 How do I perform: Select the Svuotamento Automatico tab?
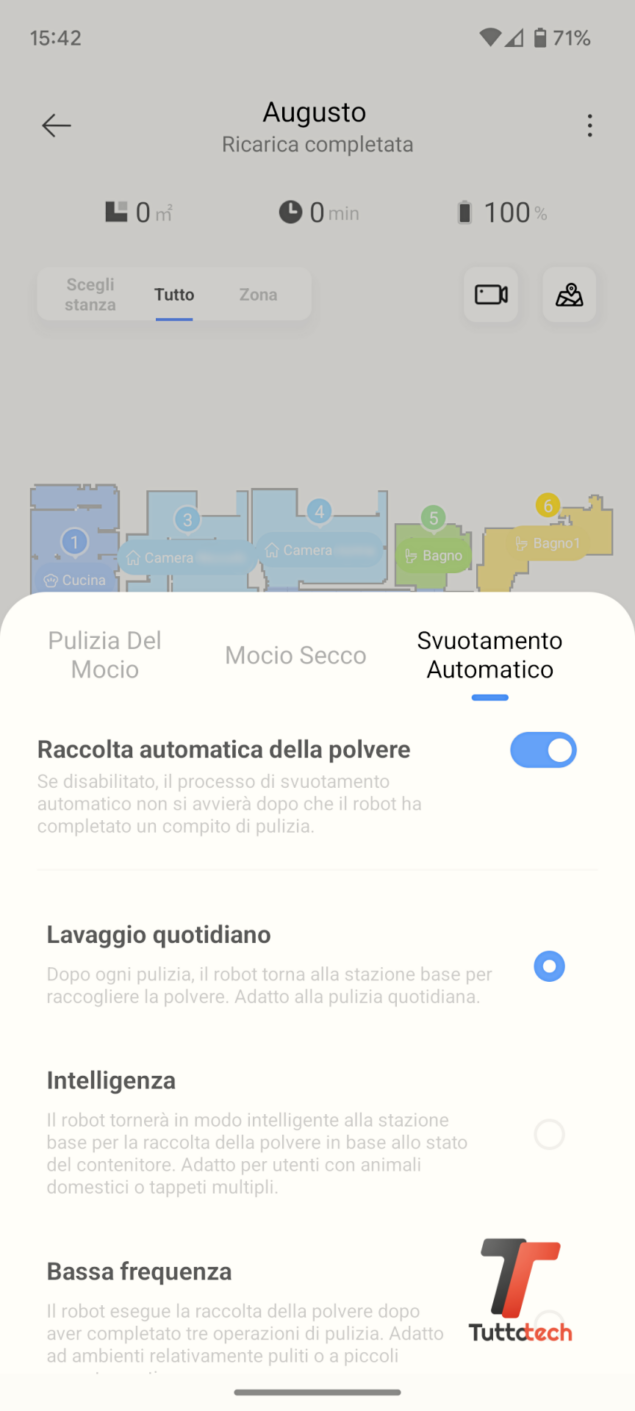pos(490,655)
